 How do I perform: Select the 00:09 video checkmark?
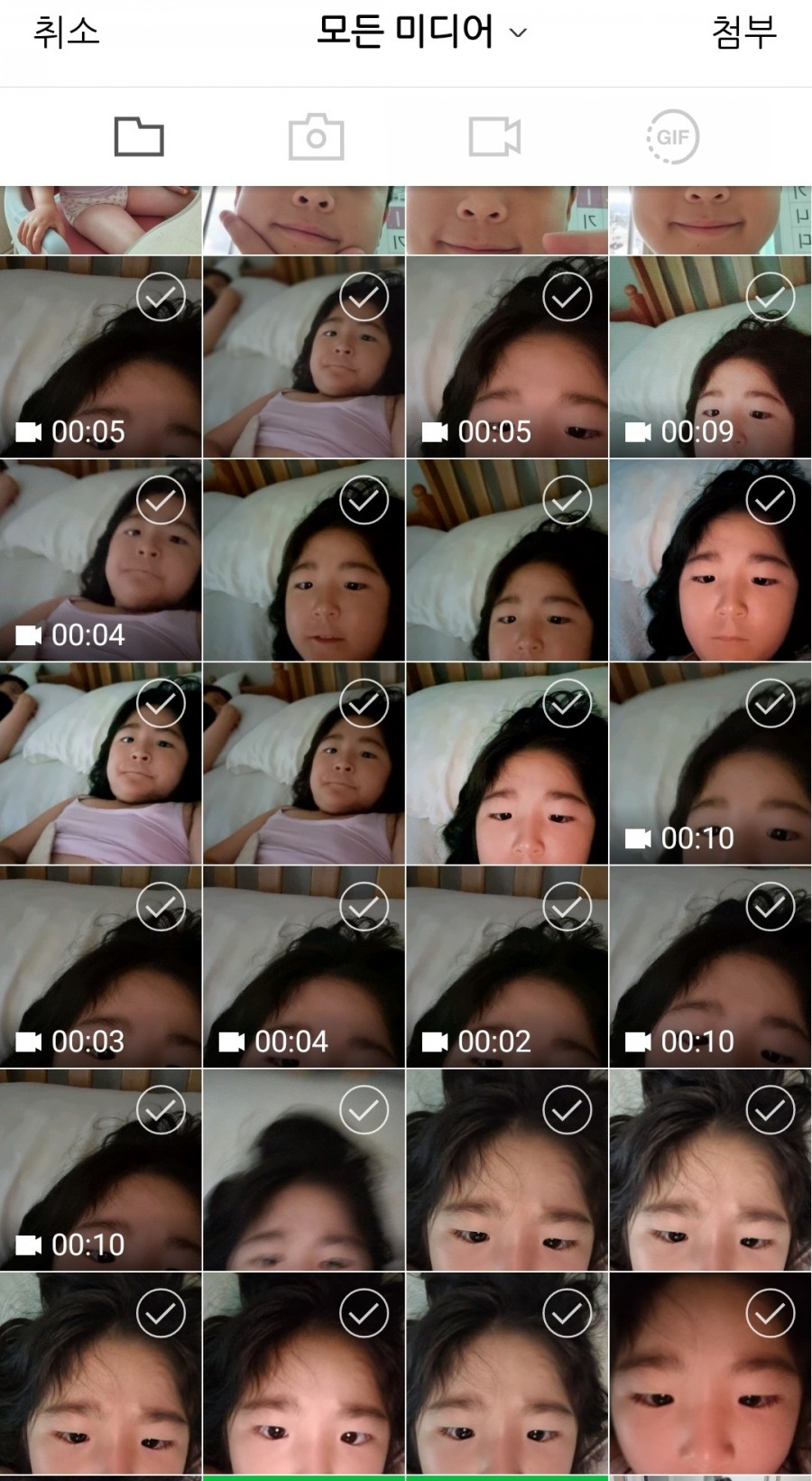click(x=770, y=297)
